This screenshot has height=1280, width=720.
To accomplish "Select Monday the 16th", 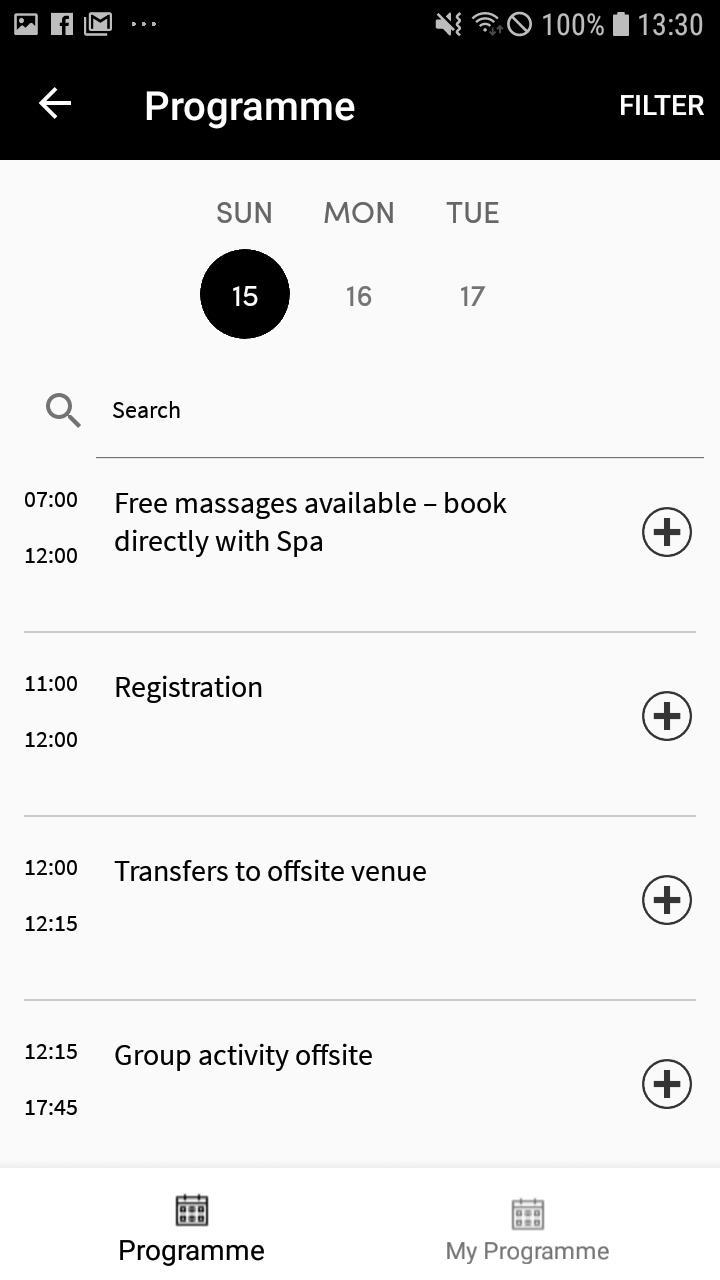I will 359,296.
